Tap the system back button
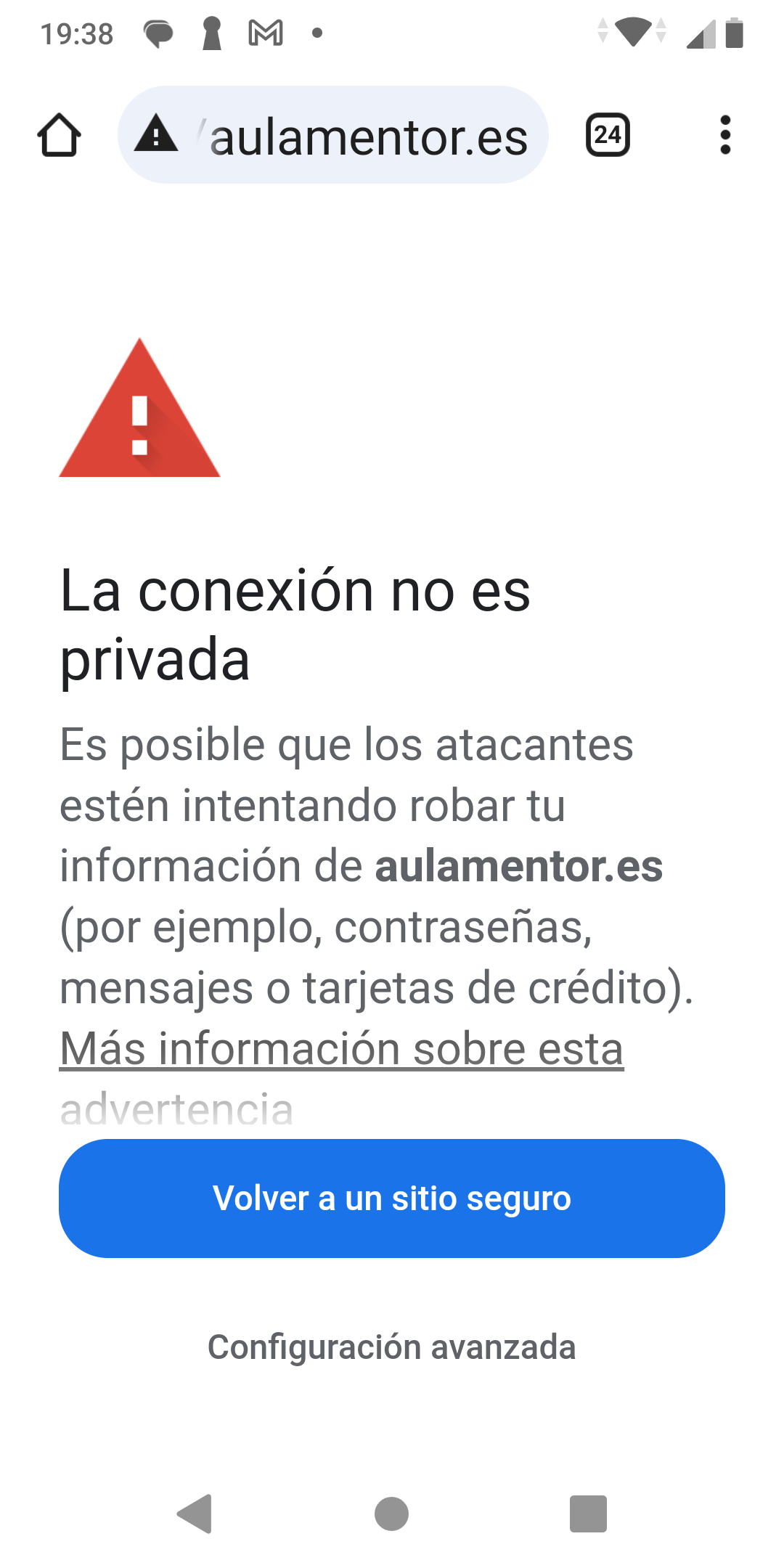Screen dimensions: 784x1568 195,1514
